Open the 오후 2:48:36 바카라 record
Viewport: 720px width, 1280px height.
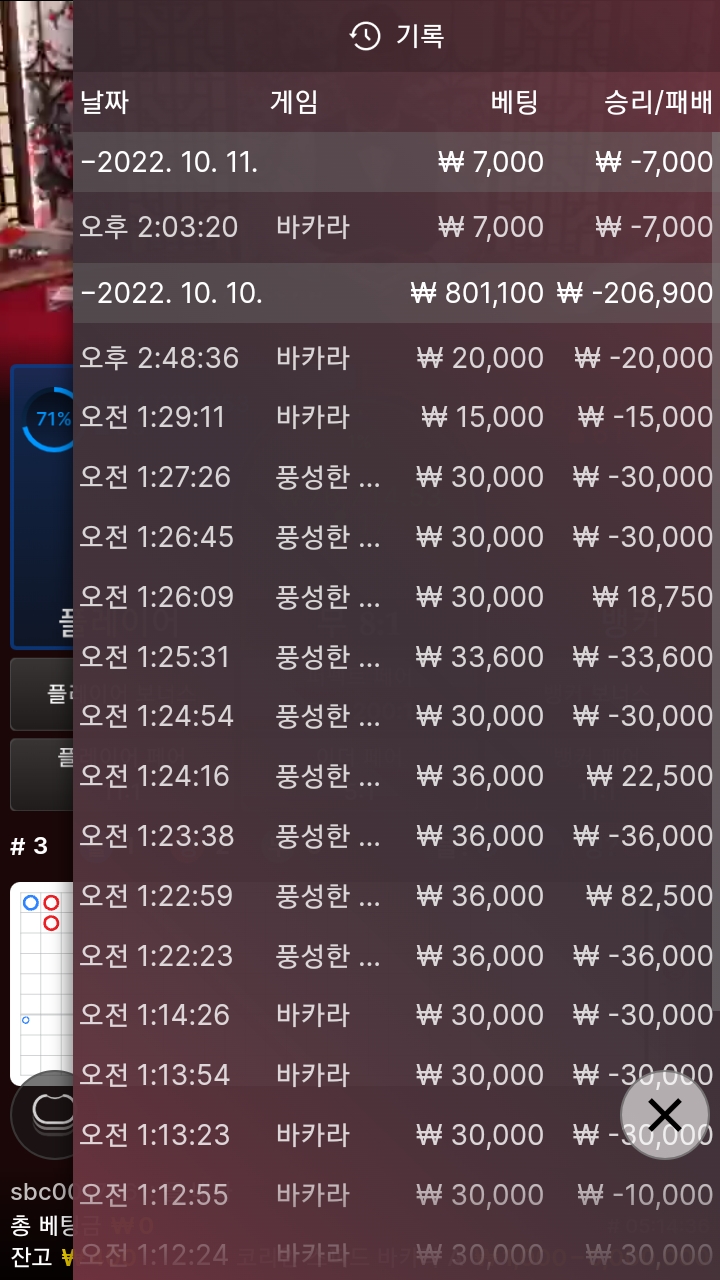pyautogui.click(x=395, y=358)
